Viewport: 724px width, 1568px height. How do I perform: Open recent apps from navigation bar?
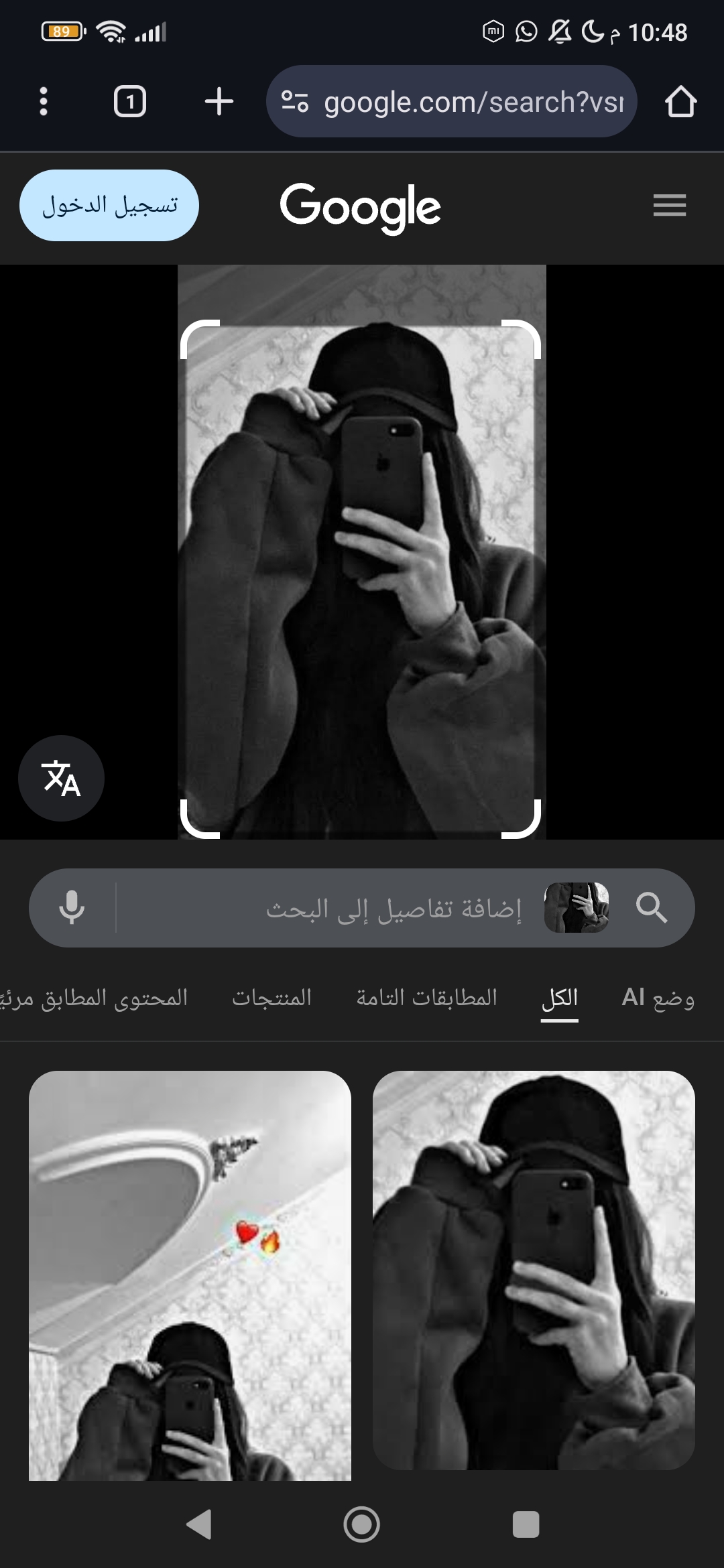526,1524
